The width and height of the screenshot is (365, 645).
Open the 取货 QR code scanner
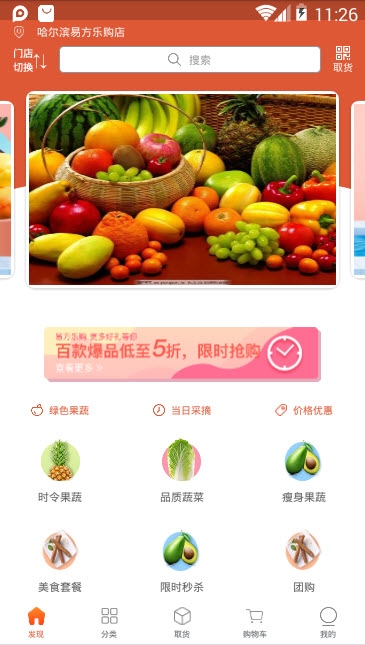[343, 60]
